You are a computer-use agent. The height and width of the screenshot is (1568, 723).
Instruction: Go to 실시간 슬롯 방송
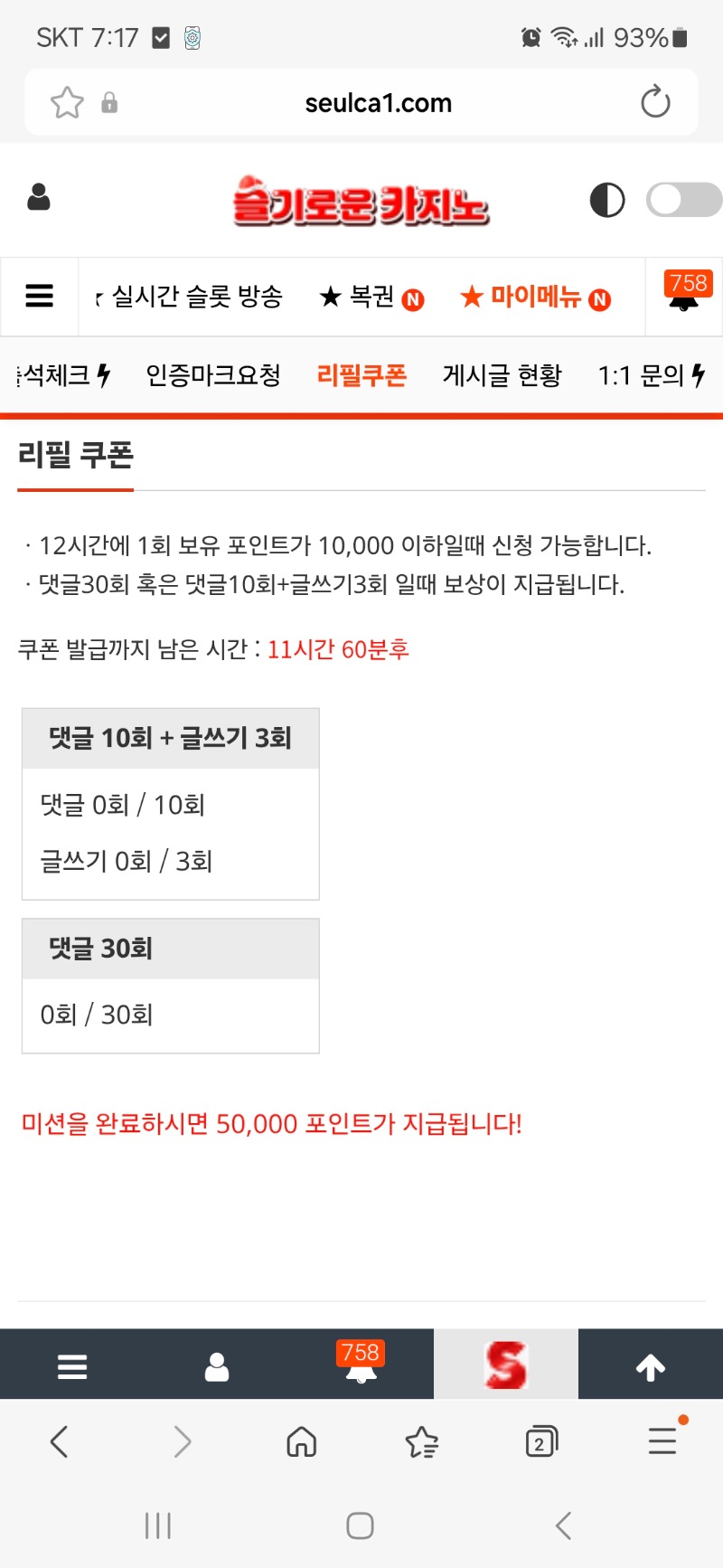pyautogui.click(x=196, y=297)
